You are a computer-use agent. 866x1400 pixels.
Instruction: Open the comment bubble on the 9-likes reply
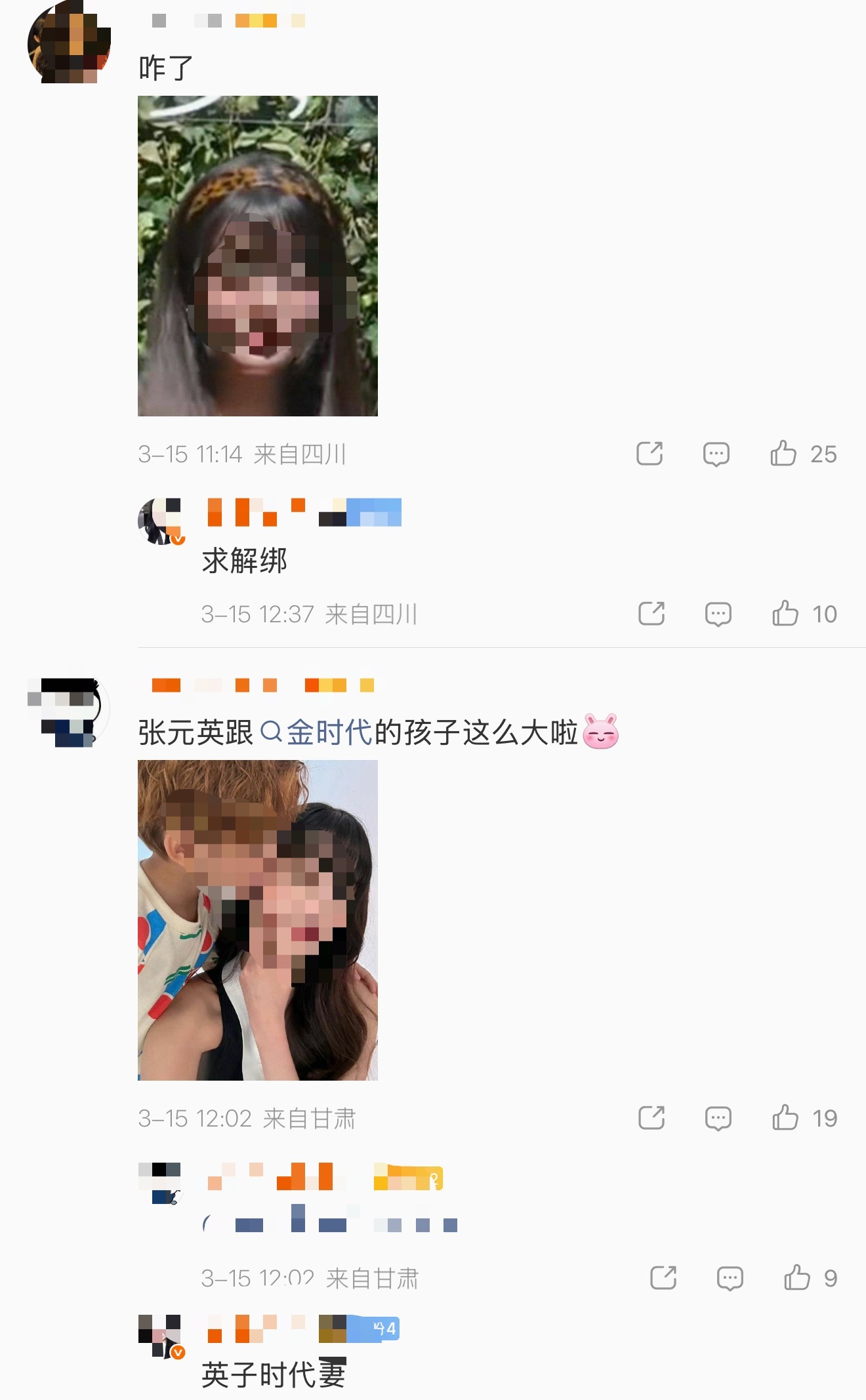click(728, 1278)
